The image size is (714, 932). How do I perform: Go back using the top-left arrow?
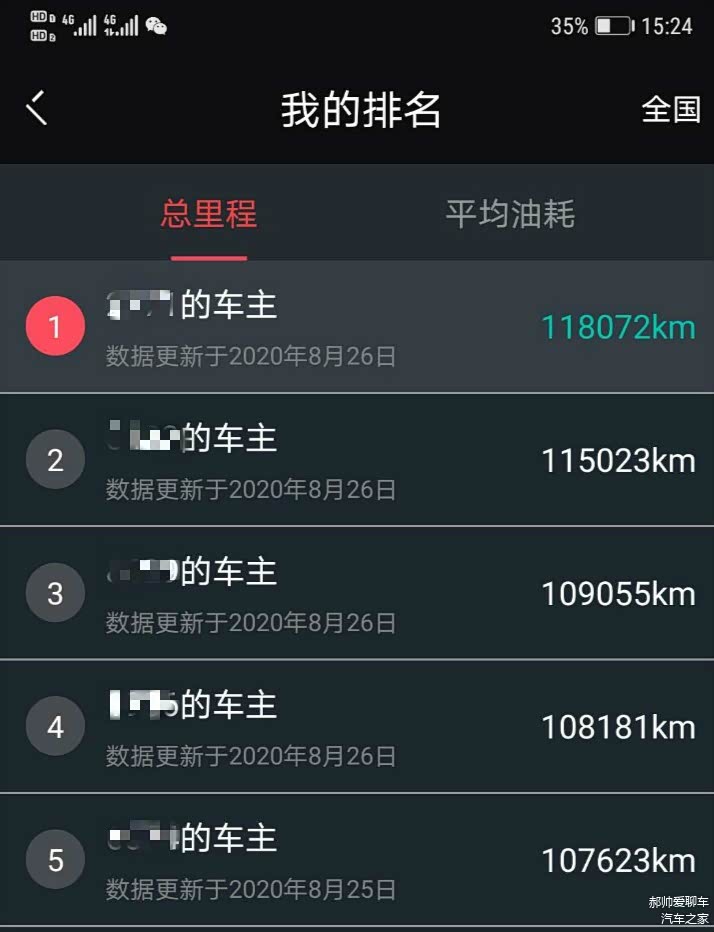37,108
